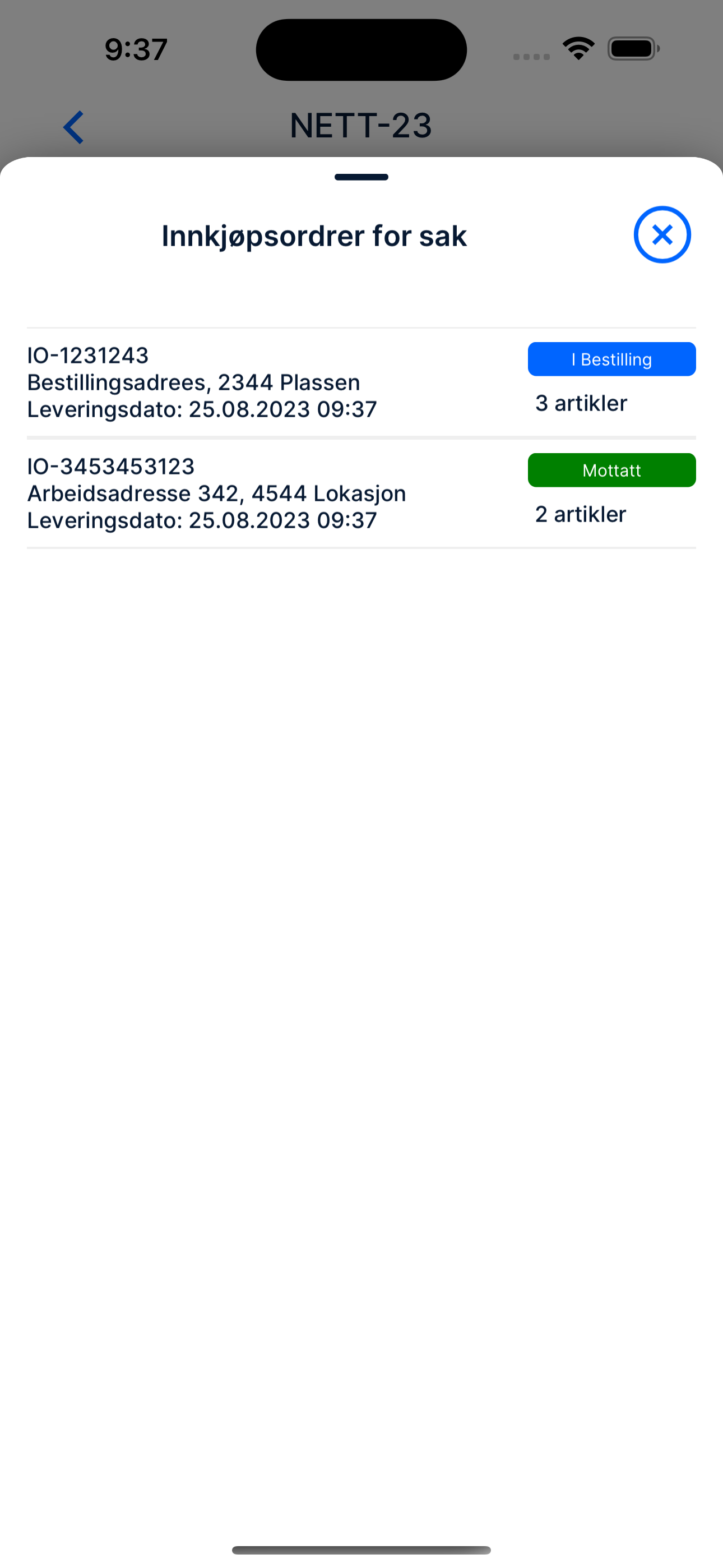Tap the clock showing 9:37
The image size is (723, 1568).
tap(135, 50)
